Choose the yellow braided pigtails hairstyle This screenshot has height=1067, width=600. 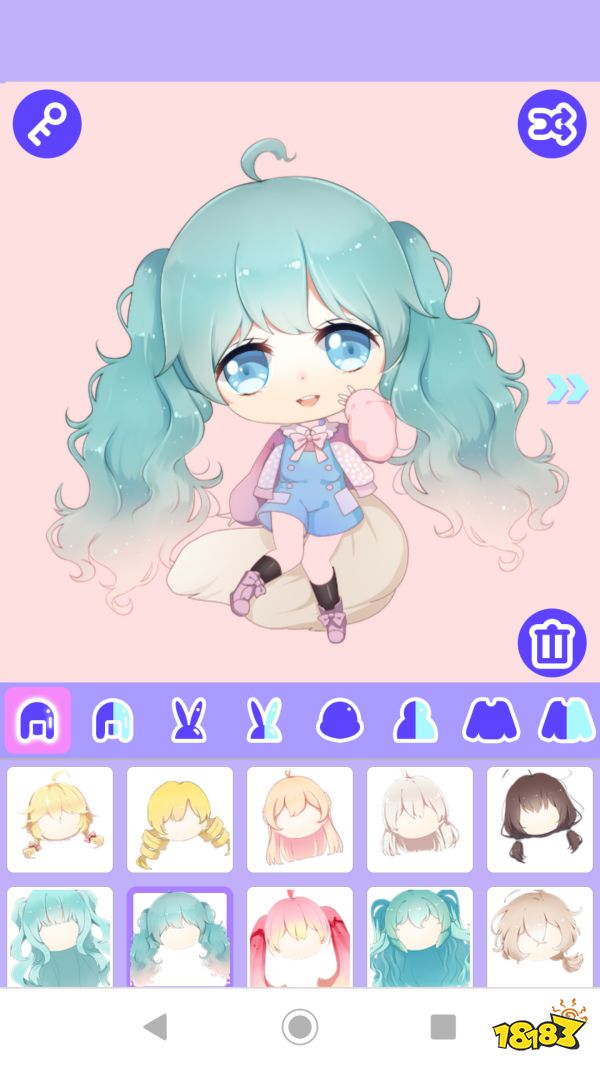click(x=60, y=819)
